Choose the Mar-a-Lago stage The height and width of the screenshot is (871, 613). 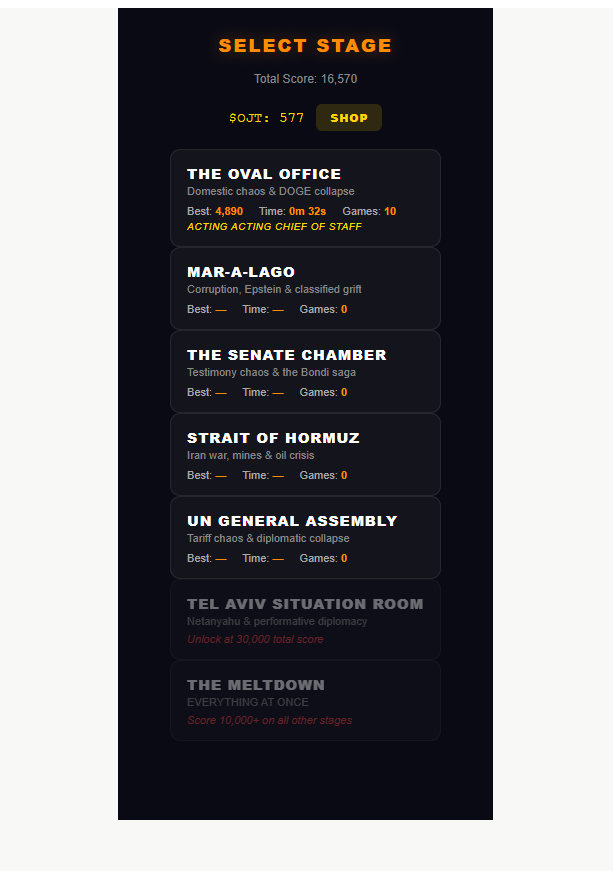click(305, 289)
